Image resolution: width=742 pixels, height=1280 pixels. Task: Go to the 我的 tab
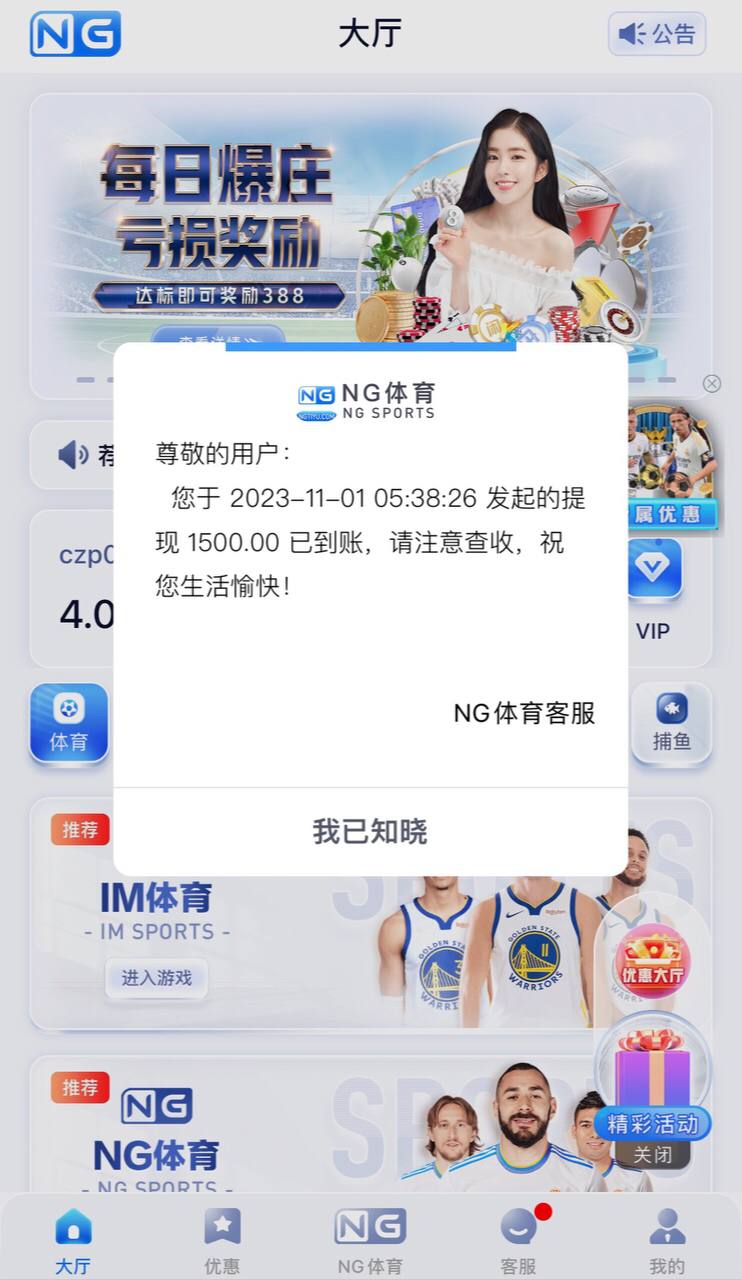point(667,1240)
